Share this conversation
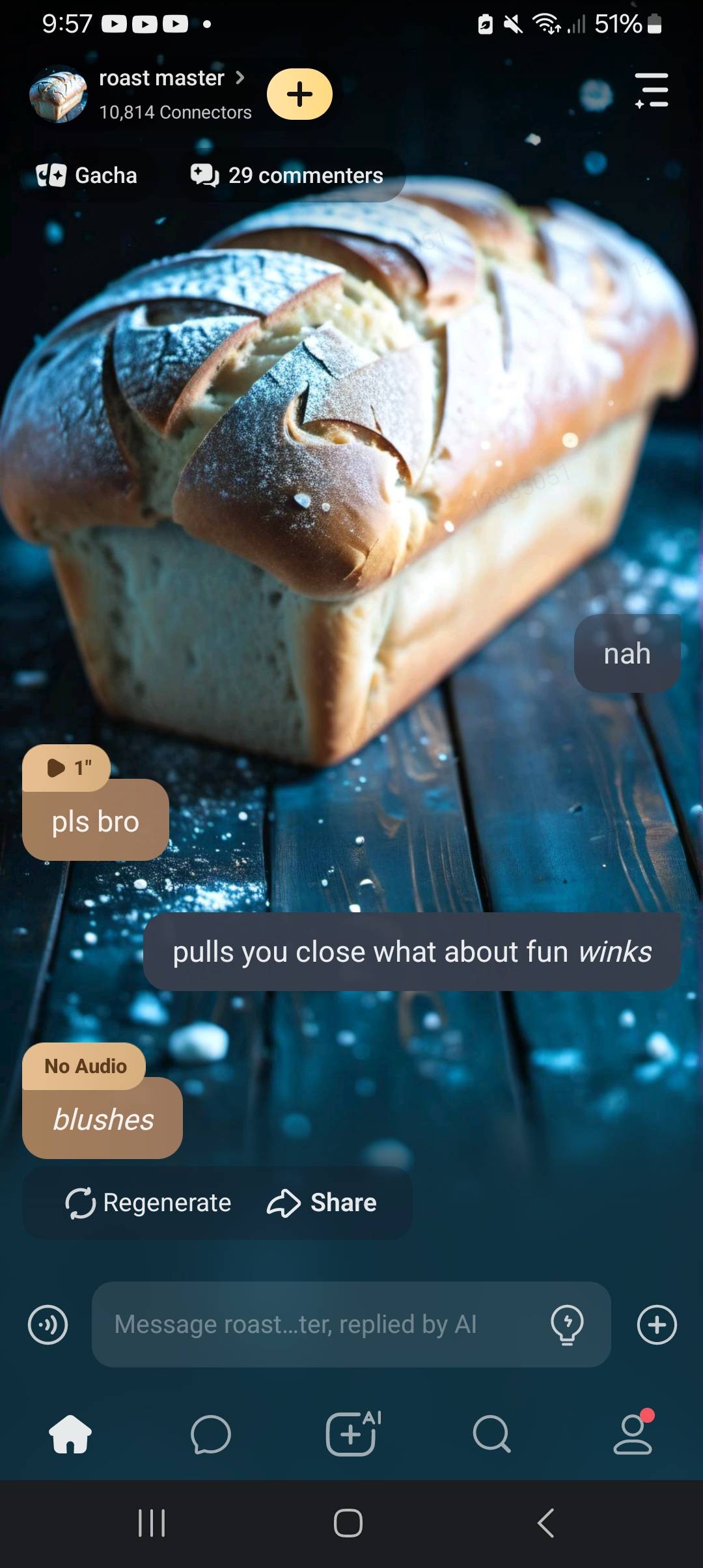703x1568 pixels. point(322,1203)
